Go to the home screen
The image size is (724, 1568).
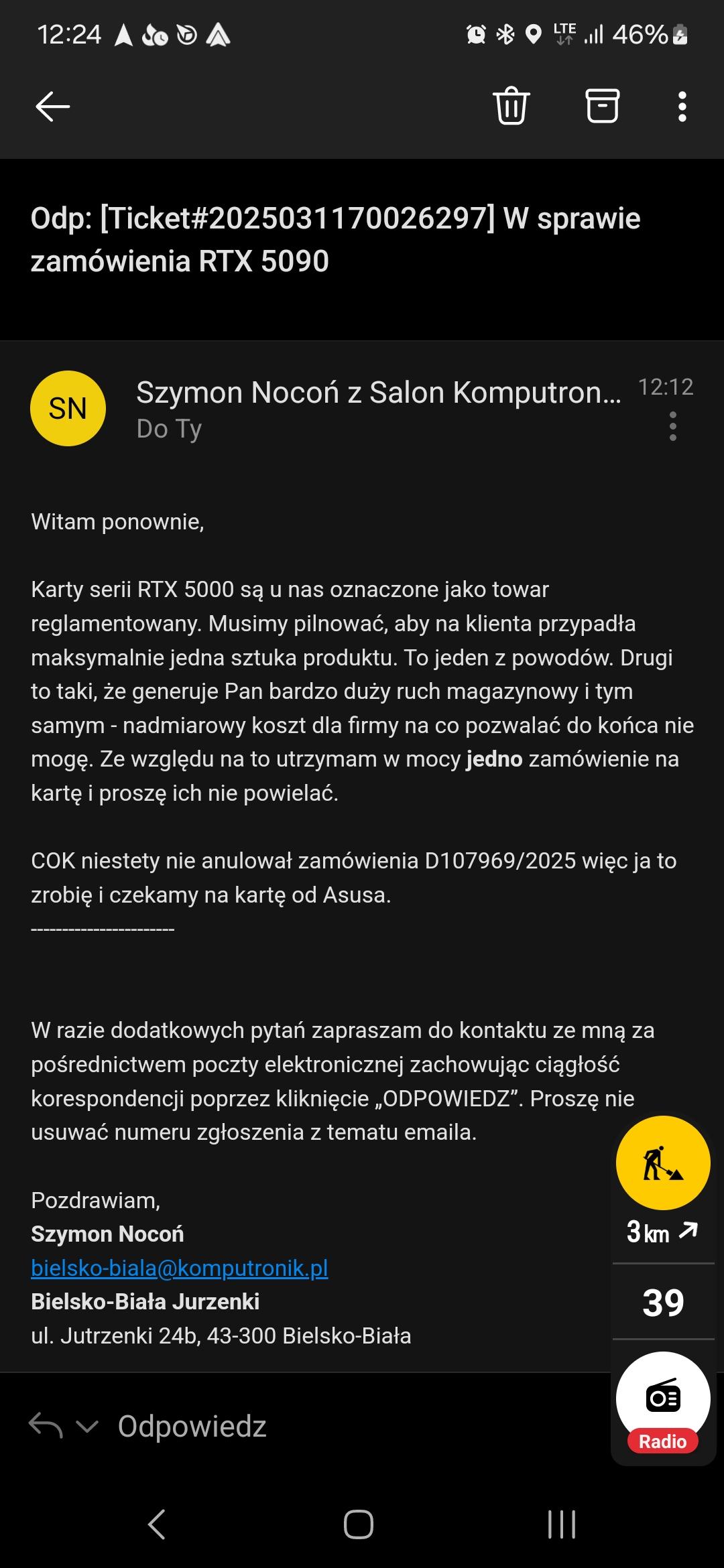point(359,1524)
